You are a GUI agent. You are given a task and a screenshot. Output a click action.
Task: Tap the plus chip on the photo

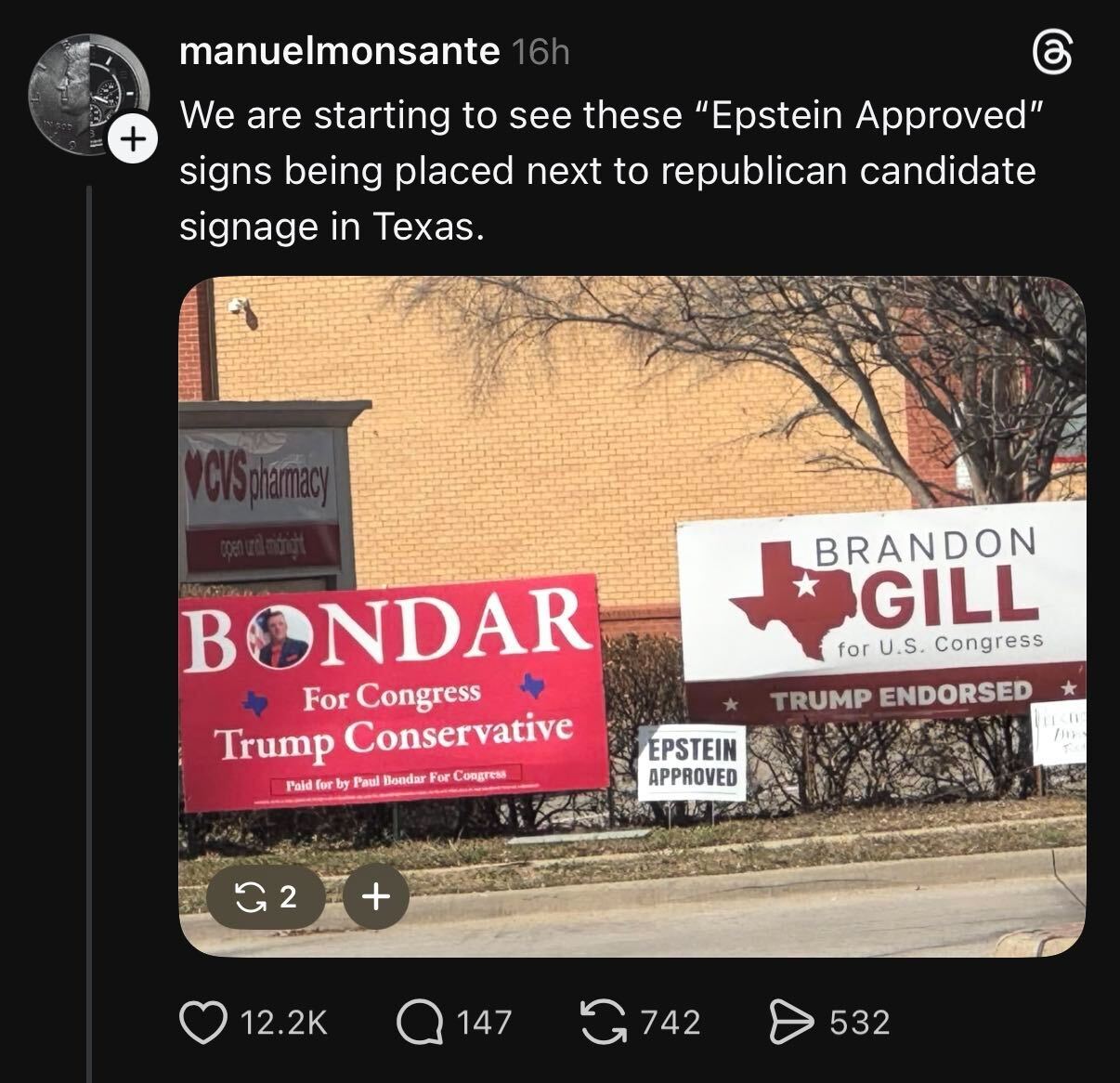click(x=375, y=896)
